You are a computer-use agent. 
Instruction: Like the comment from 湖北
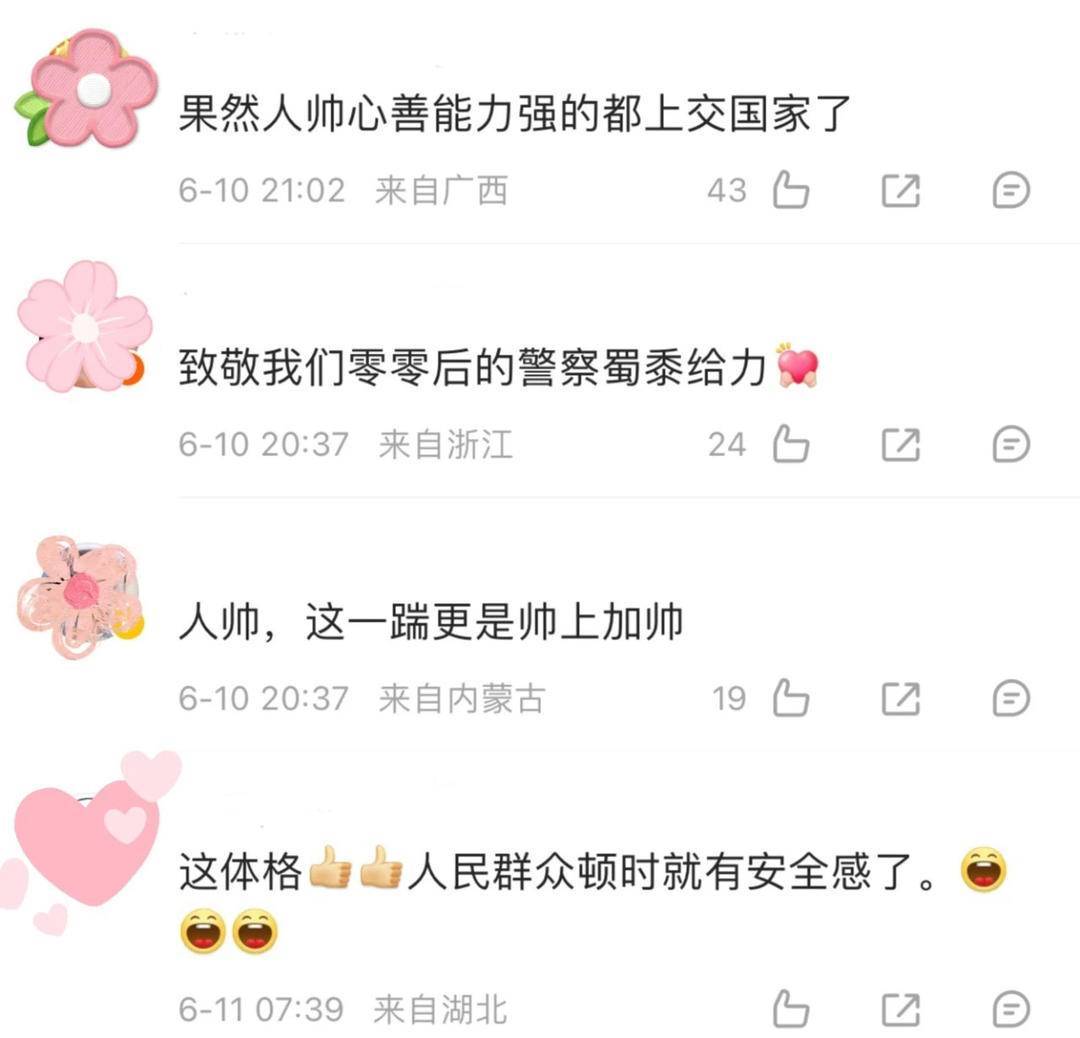(x=790, y=1008)
